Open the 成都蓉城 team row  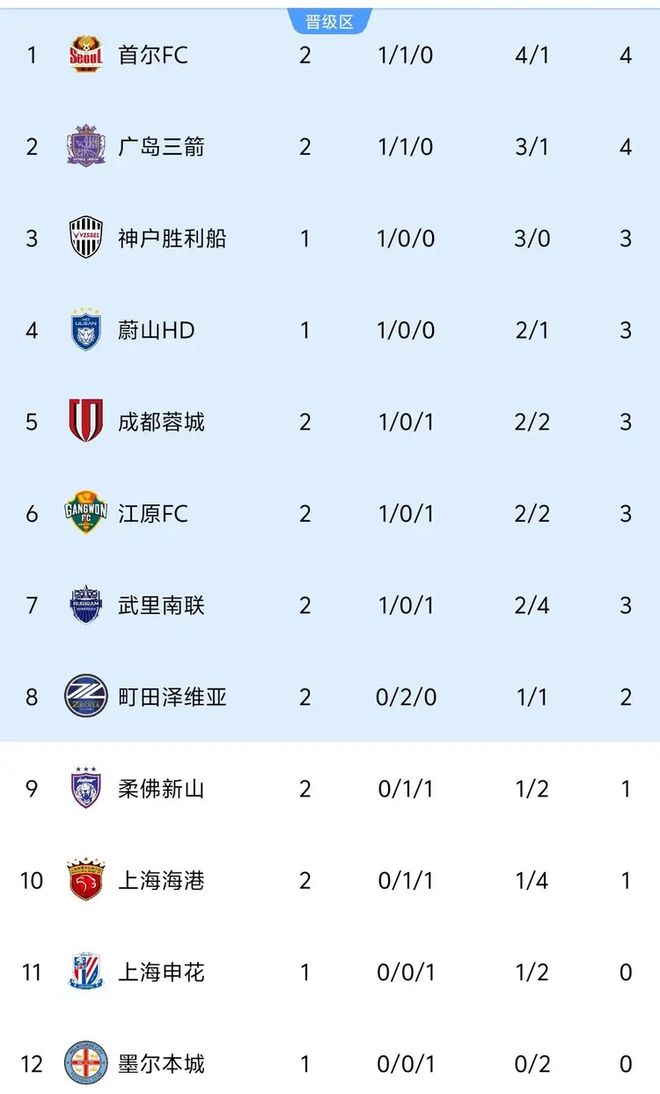pyautogui.click(x=161, y=422)
